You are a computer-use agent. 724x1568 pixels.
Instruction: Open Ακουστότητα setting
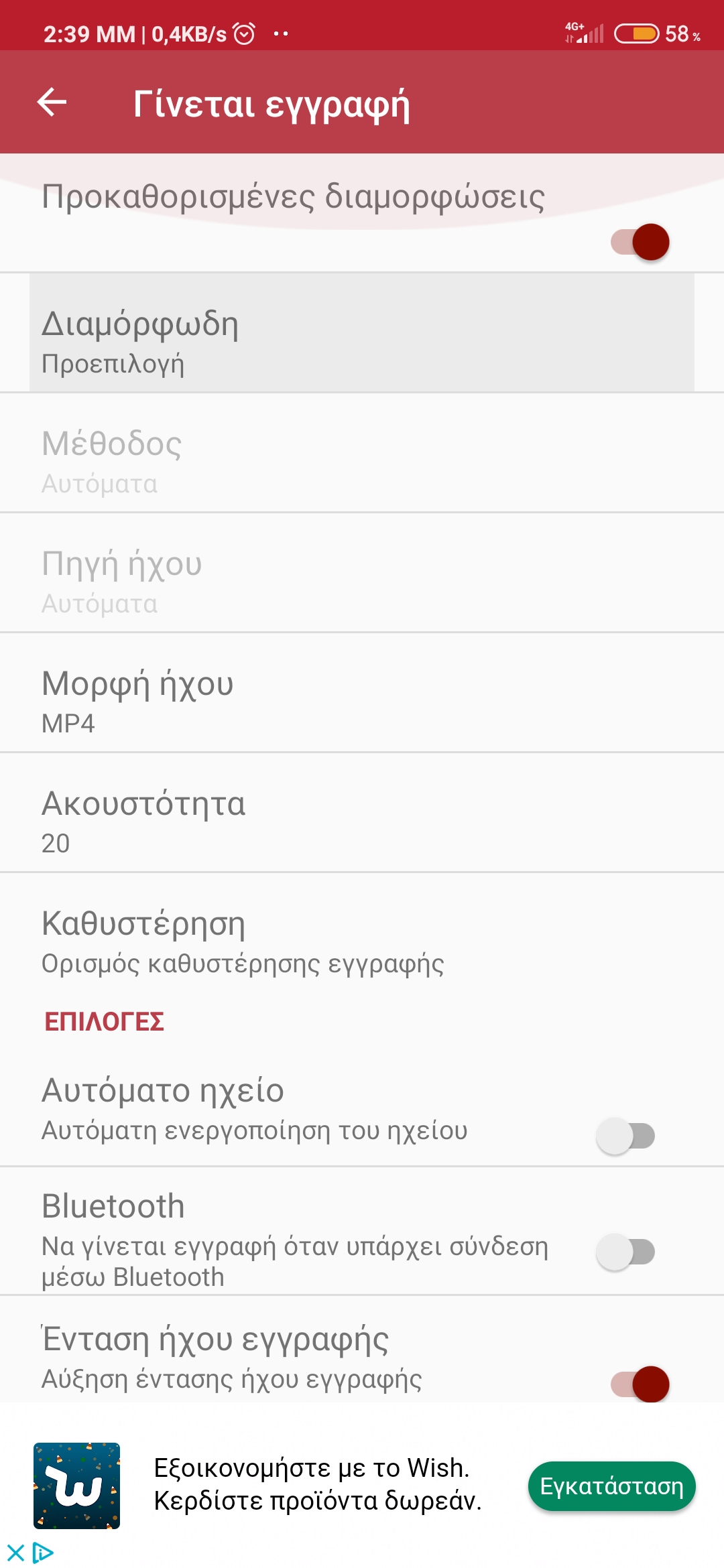[362, 820]
